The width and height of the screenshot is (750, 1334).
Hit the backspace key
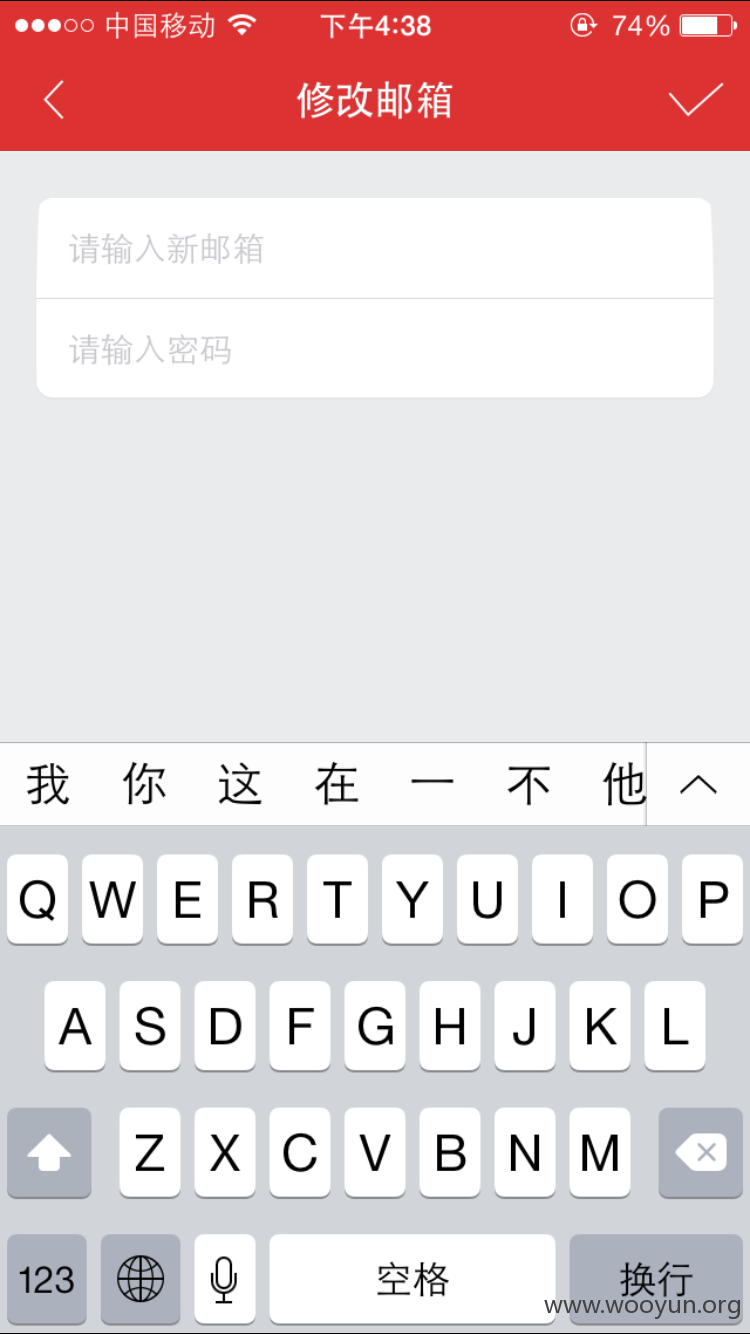pyautogui.click(x=700, y=1153)
